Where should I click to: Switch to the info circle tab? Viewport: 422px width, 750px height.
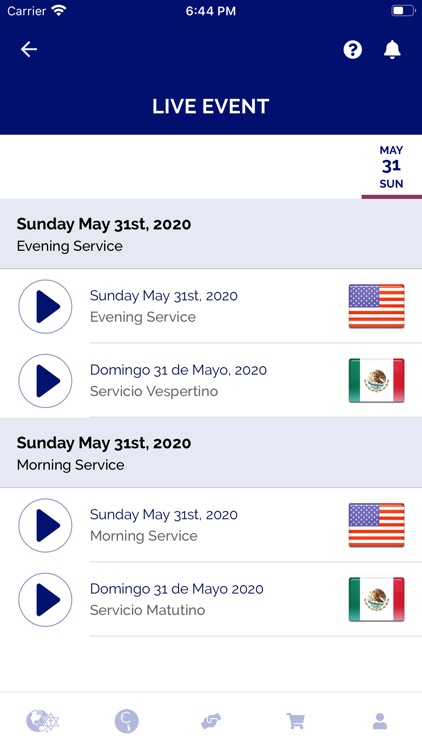(x=126, y=721)
